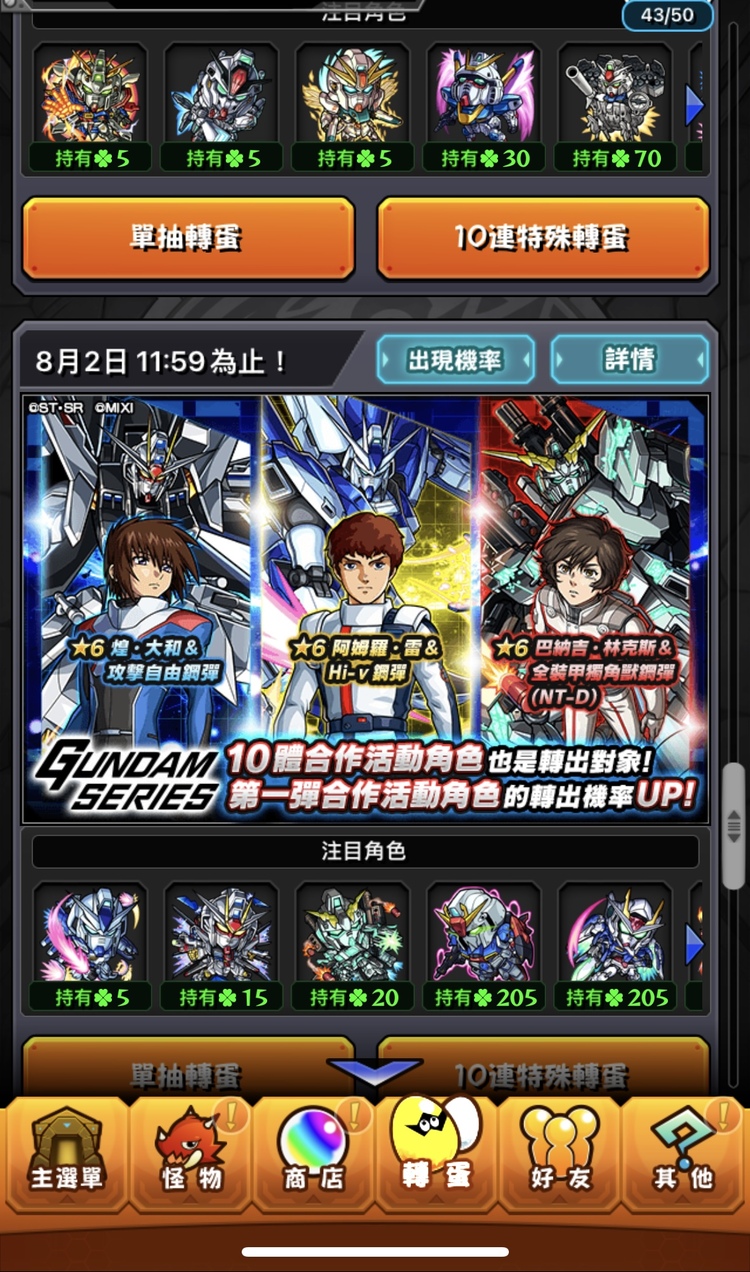Viewport: 750px width, 1272px height.
Task: Open the Gundam Series collaboration banner
Action: (x=367, y=608)
